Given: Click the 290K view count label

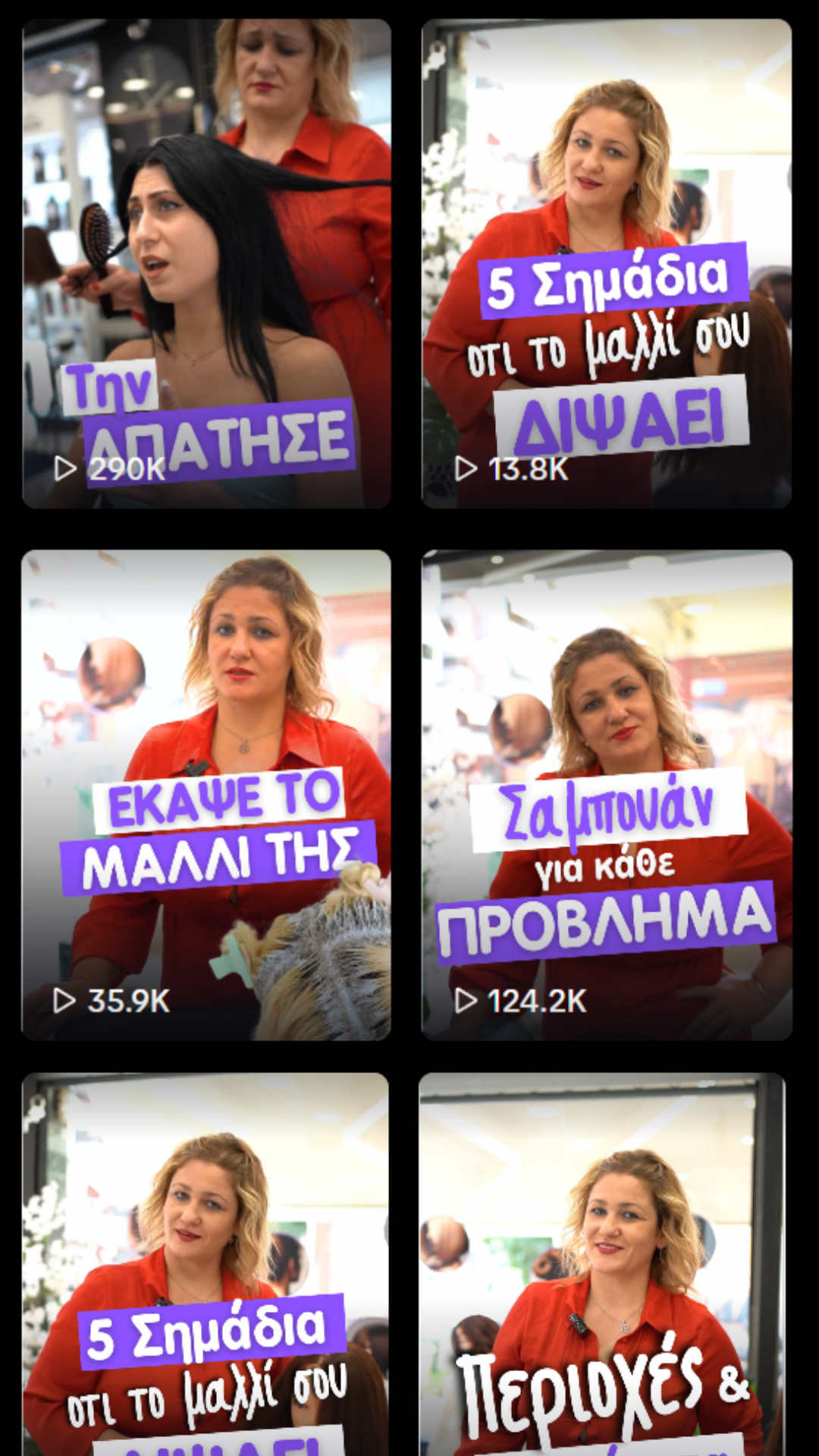Looking at the screenshot, I should click(125, 468).
